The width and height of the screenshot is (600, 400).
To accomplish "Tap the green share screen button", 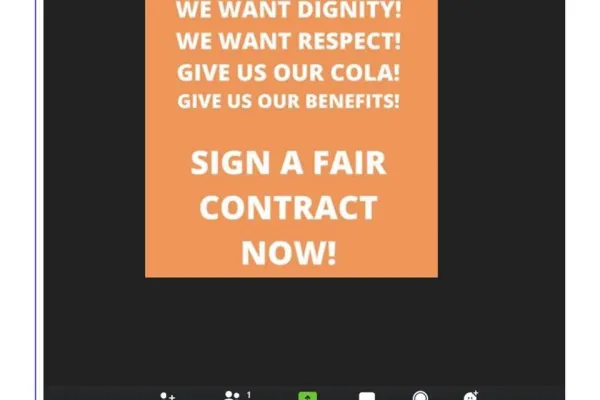I will click(307, 396).
